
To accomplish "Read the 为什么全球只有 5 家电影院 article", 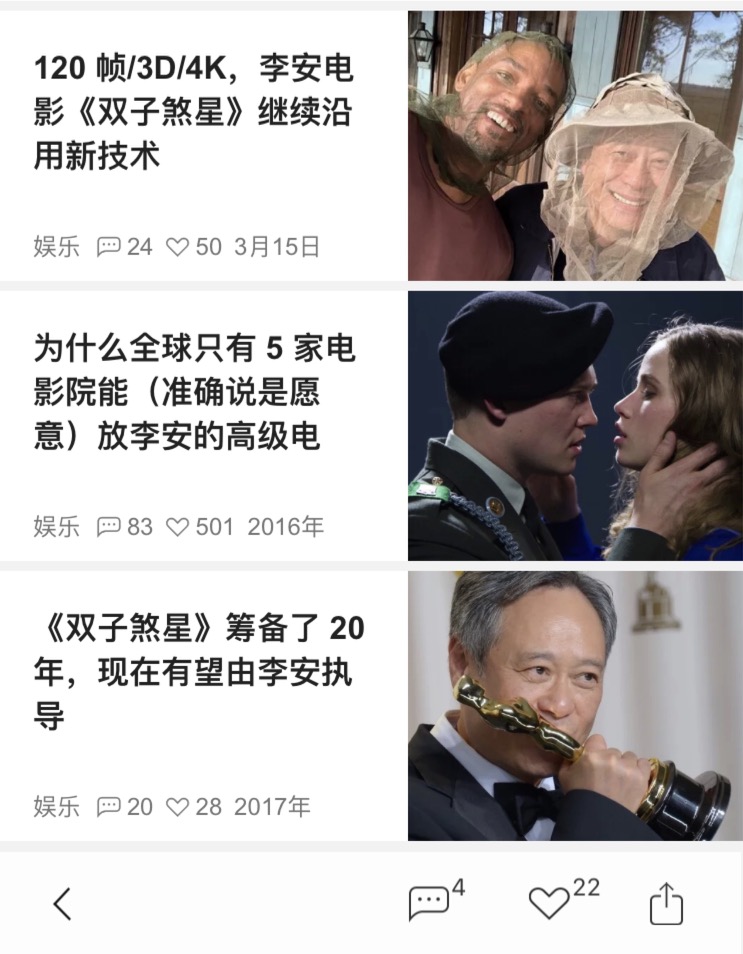I will click(194, 392).
